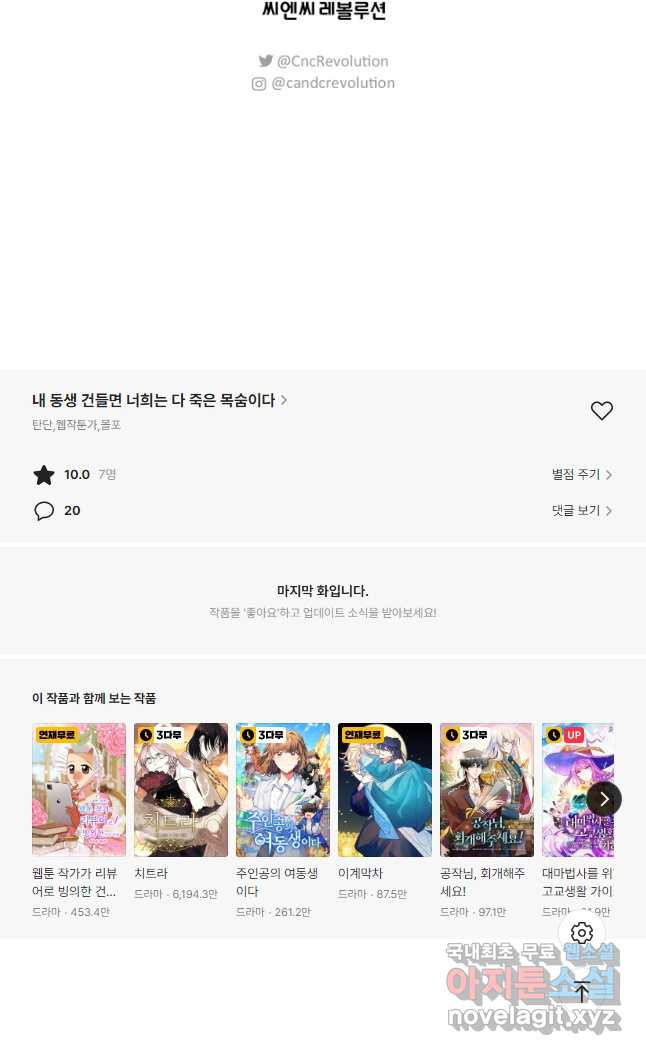Viewport: 646px width, 1055px height.
Task: Like this webtoon with the heart icon
Action: (x=601, y=411)
